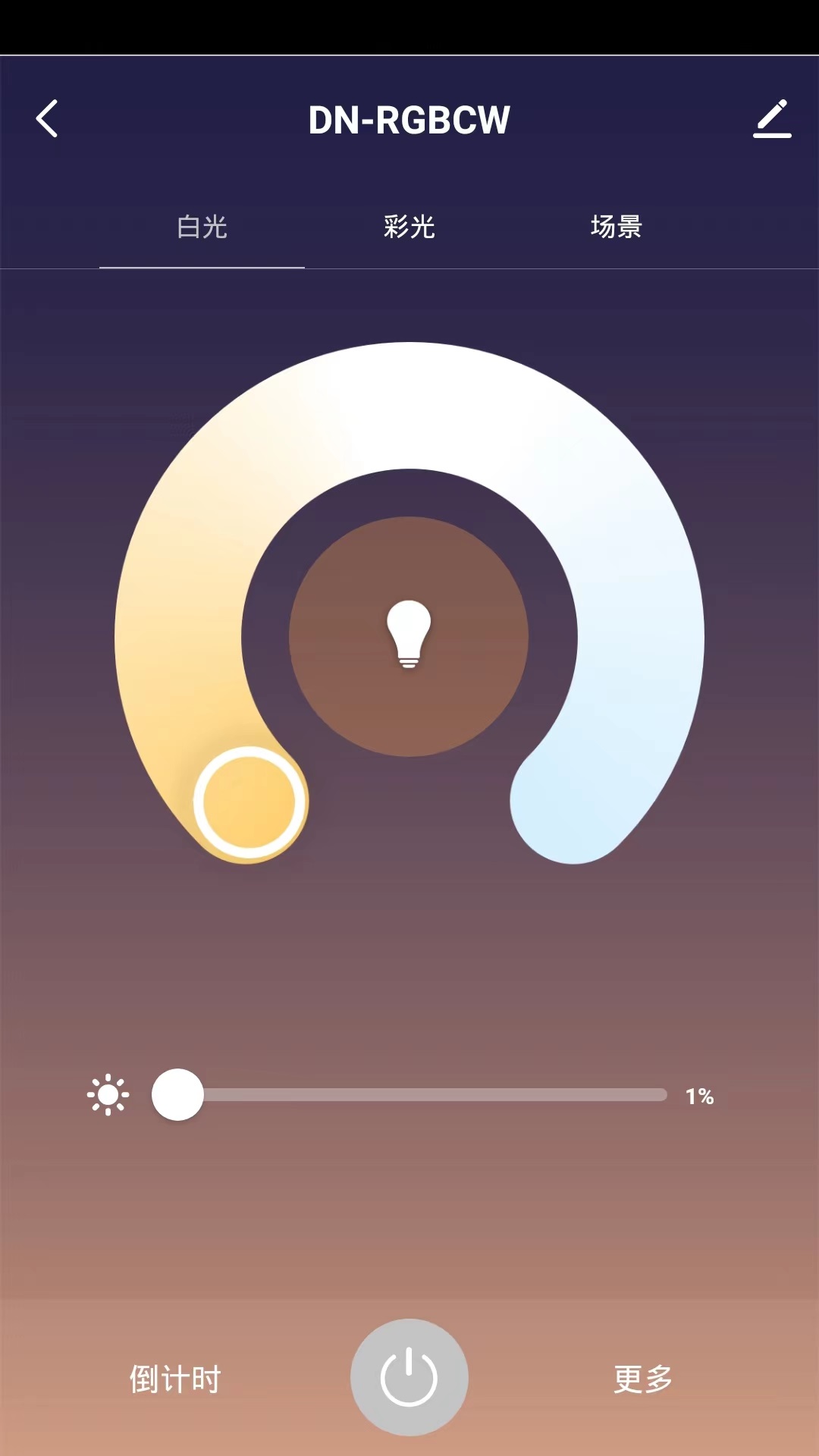Open the edit pencil icon
The image size is (819, 1456).
[772, 119]
